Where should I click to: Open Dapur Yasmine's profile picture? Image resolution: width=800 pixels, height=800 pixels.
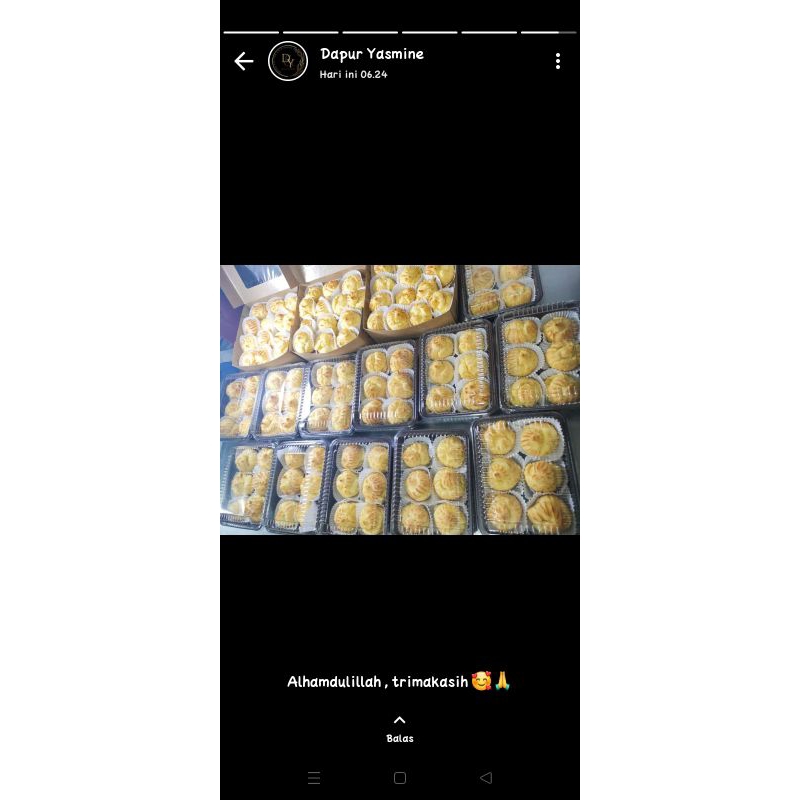click(288, 61)
